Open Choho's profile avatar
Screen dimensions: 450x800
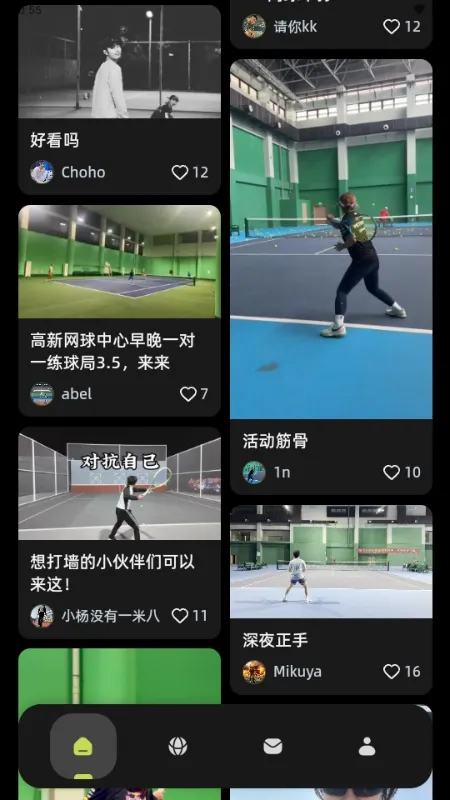42,172
